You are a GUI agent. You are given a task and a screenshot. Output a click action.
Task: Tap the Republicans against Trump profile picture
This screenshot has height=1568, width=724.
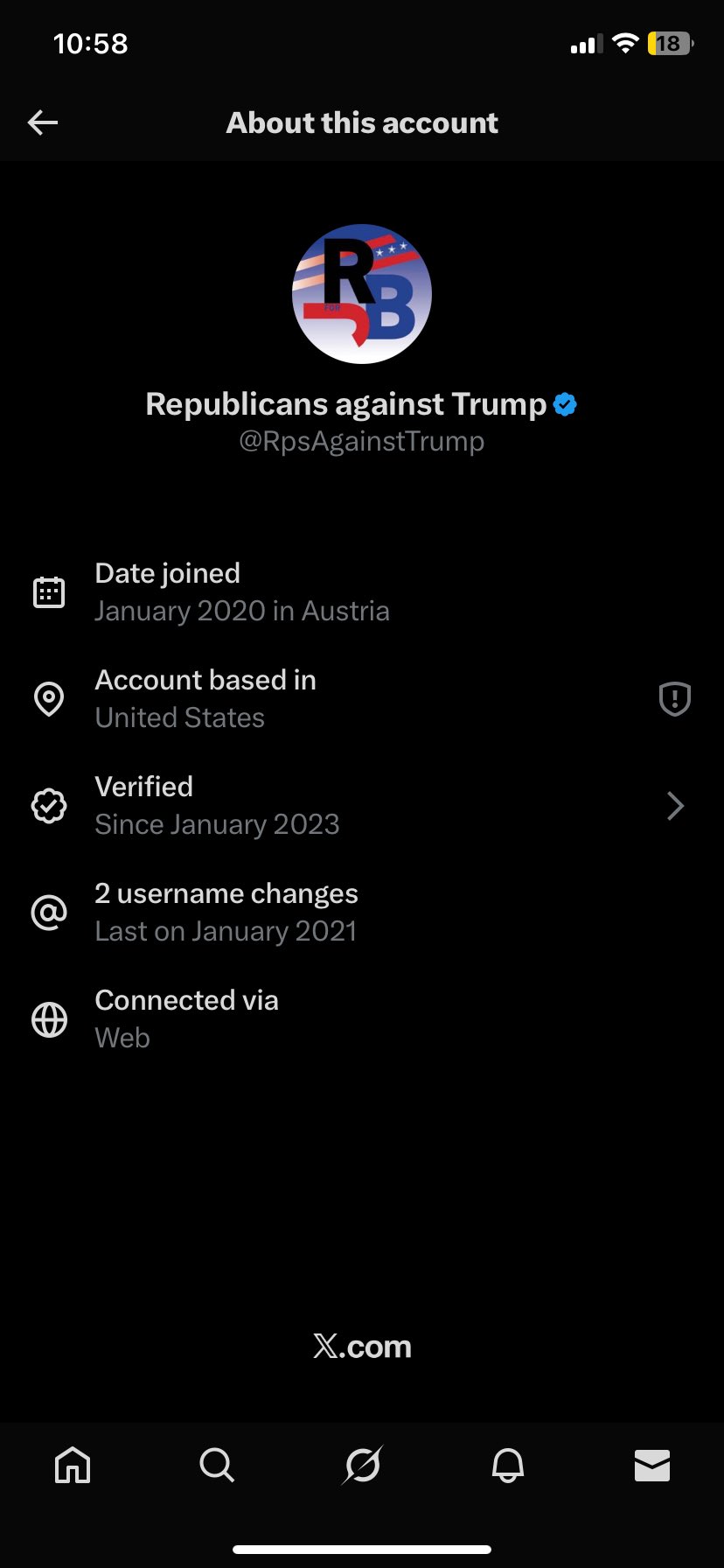coord(362,294)
